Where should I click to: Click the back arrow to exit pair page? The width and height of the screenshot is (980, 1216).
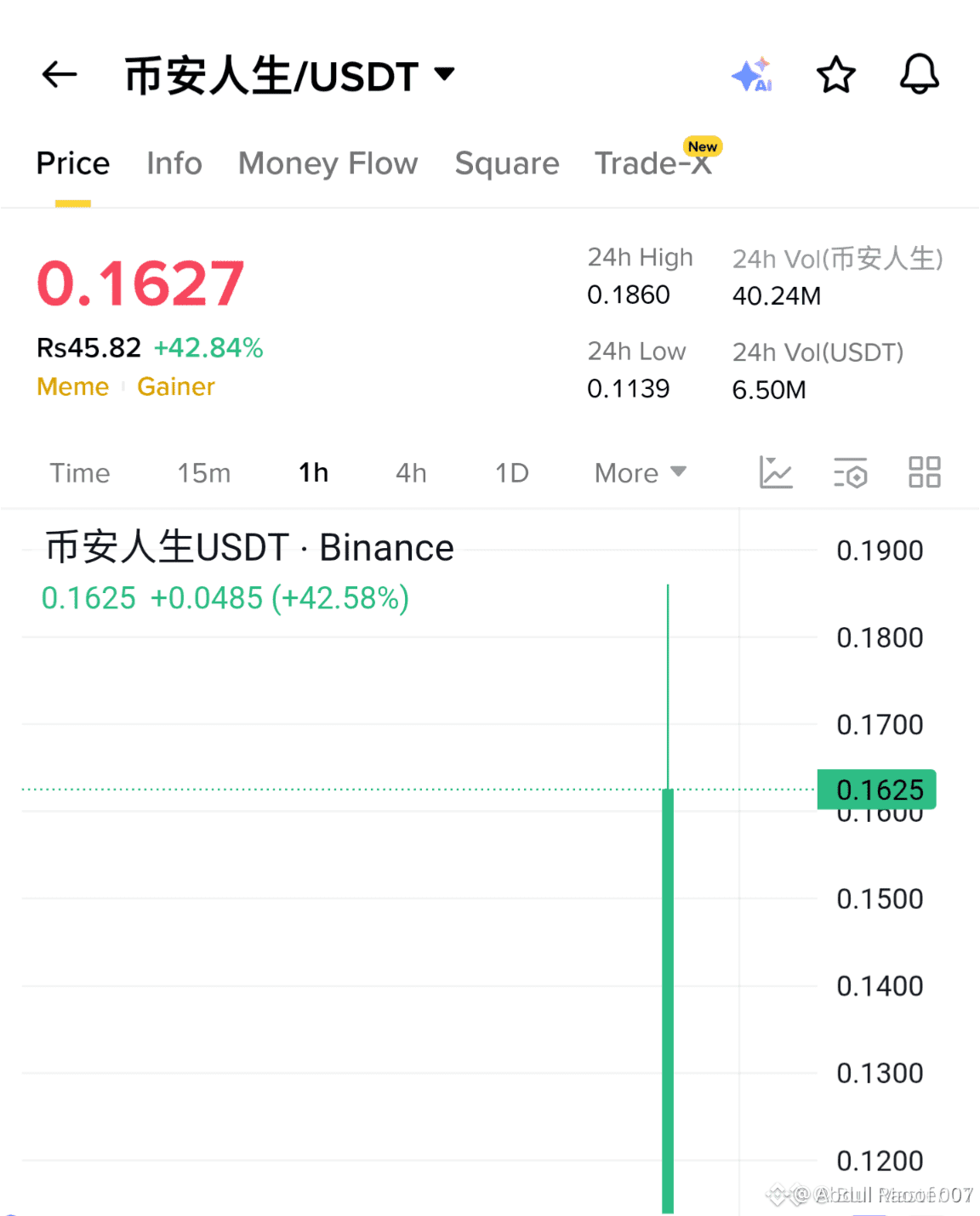(x=58, y=75)
